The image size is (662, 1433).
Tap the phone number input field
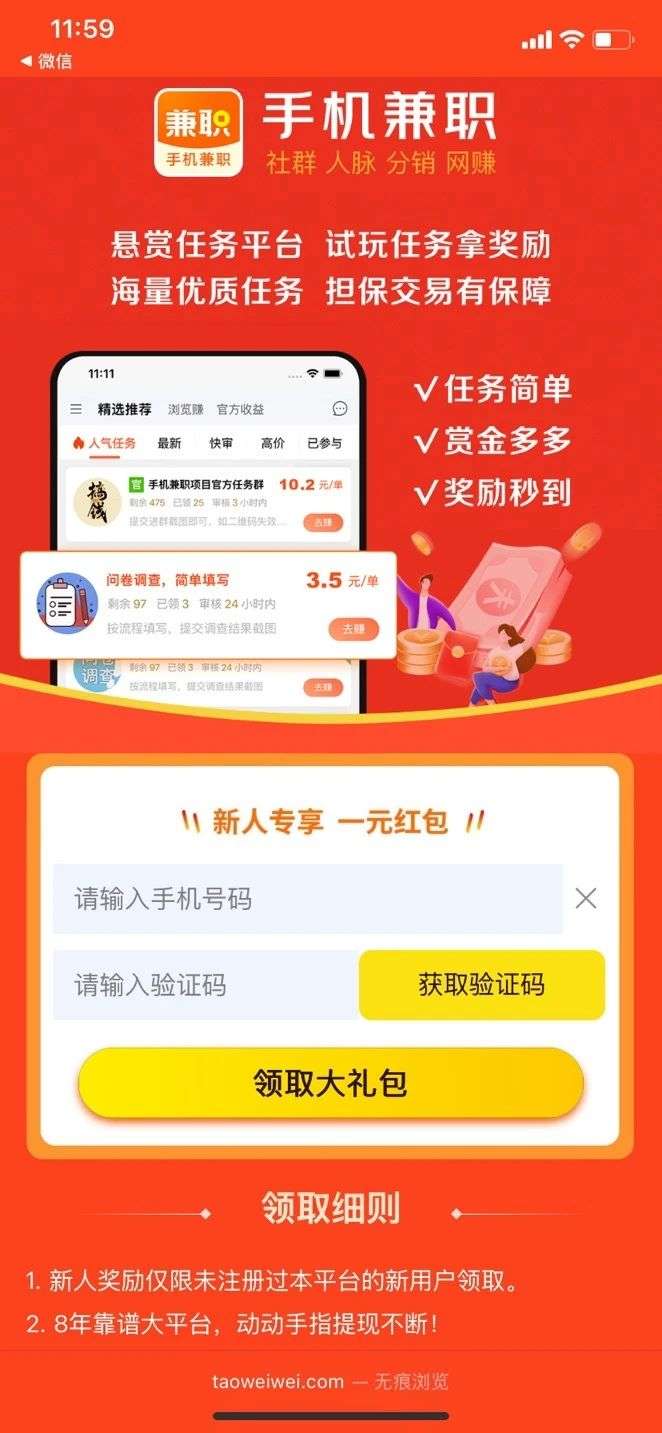(x=307, y=898)
